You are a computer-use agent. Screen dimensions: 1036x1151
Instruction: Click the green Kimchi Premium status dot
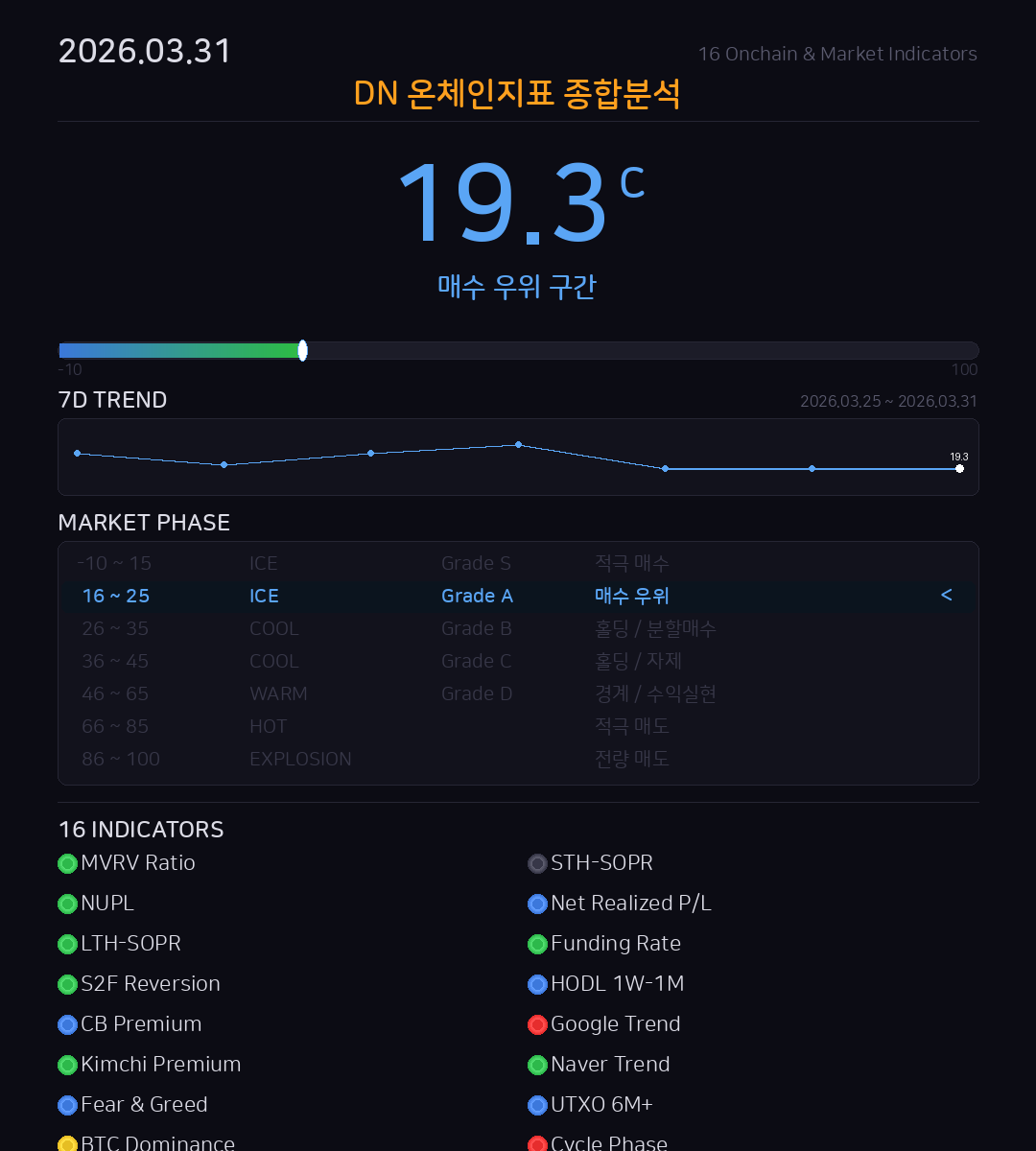coord(67,1065)
